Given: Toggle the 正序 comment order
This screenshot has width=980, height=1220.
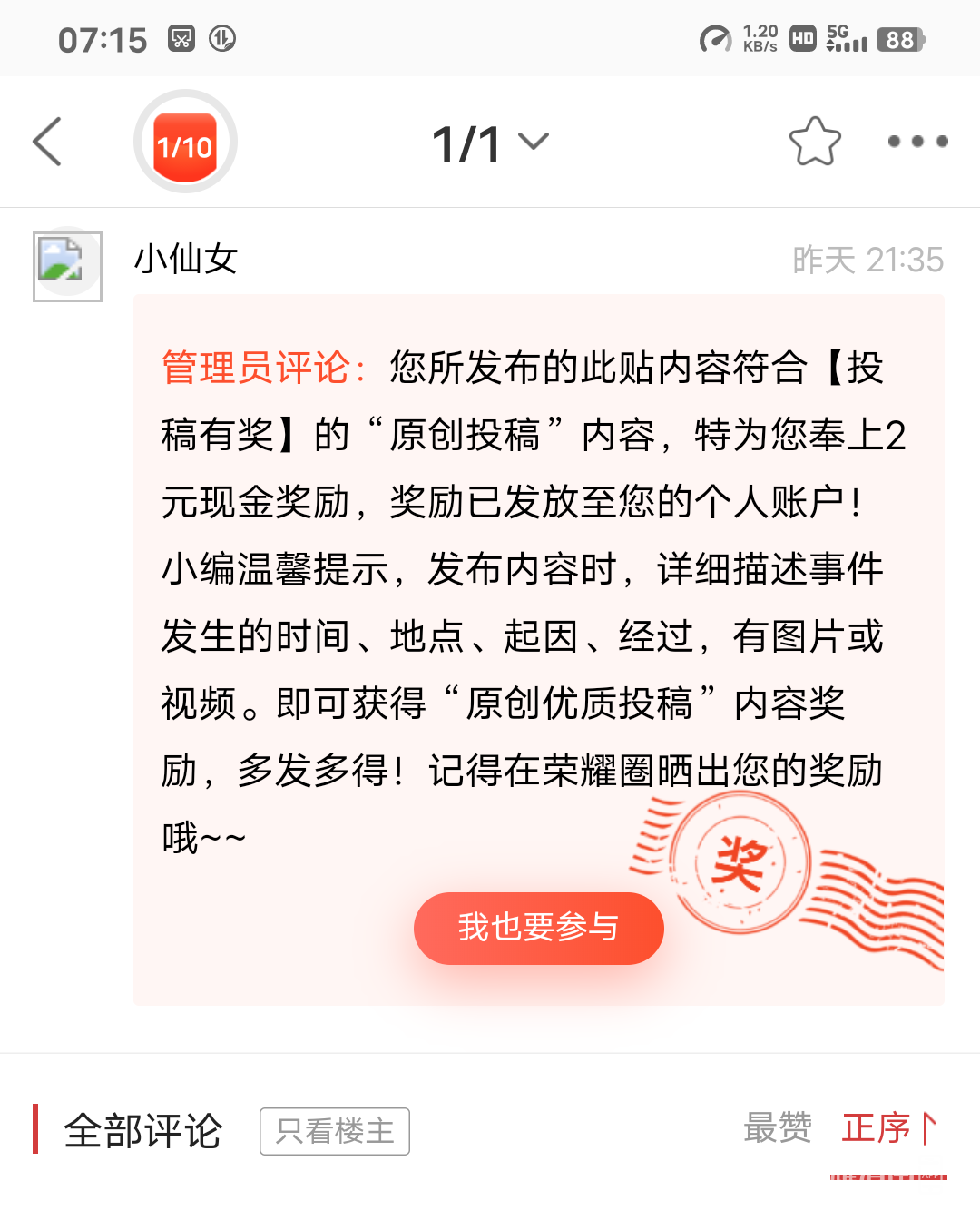Looking at the screenshot, I should 887,1128.
